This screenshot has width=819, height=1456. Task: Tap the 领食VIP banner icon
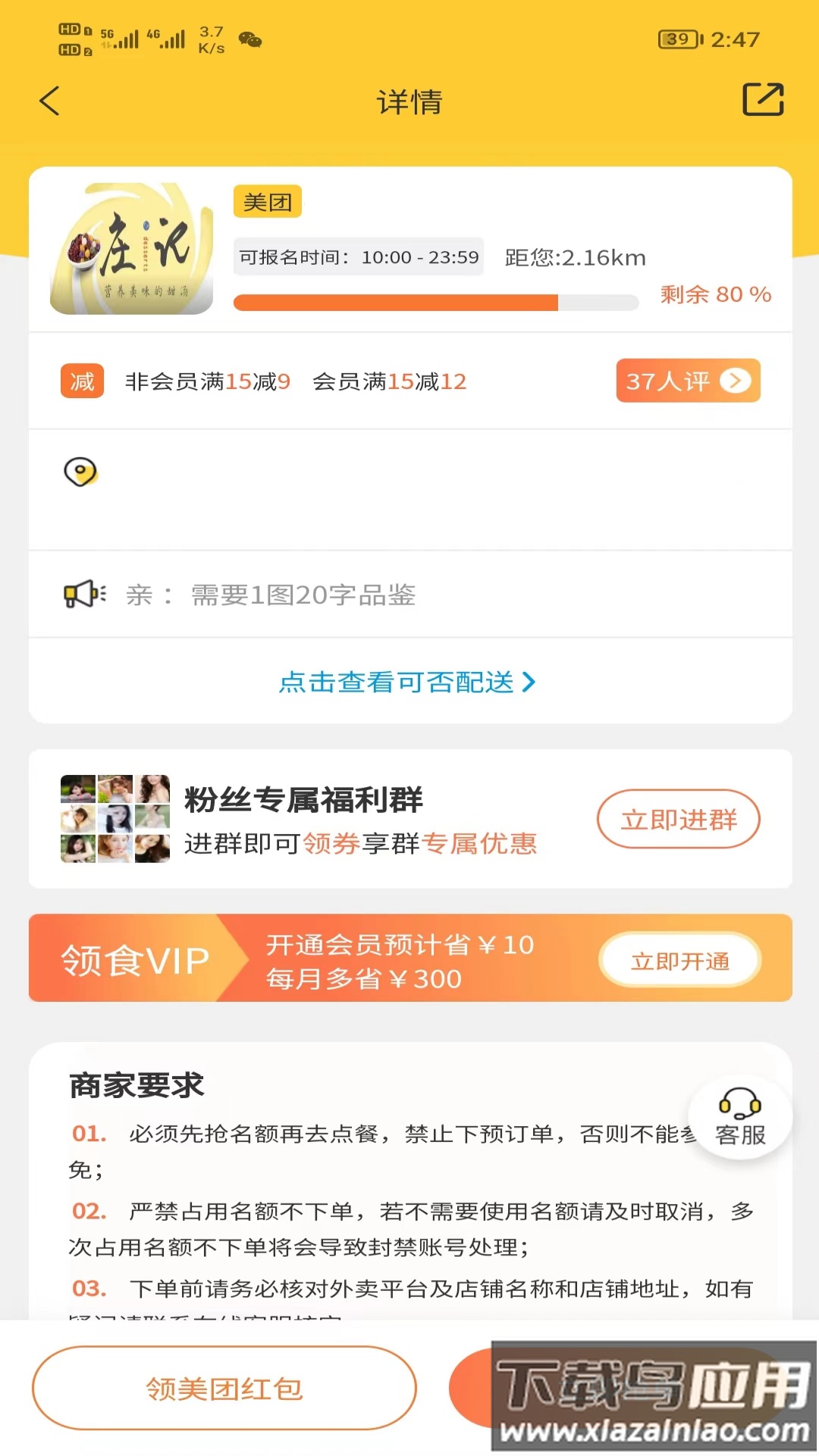point(135,958)
